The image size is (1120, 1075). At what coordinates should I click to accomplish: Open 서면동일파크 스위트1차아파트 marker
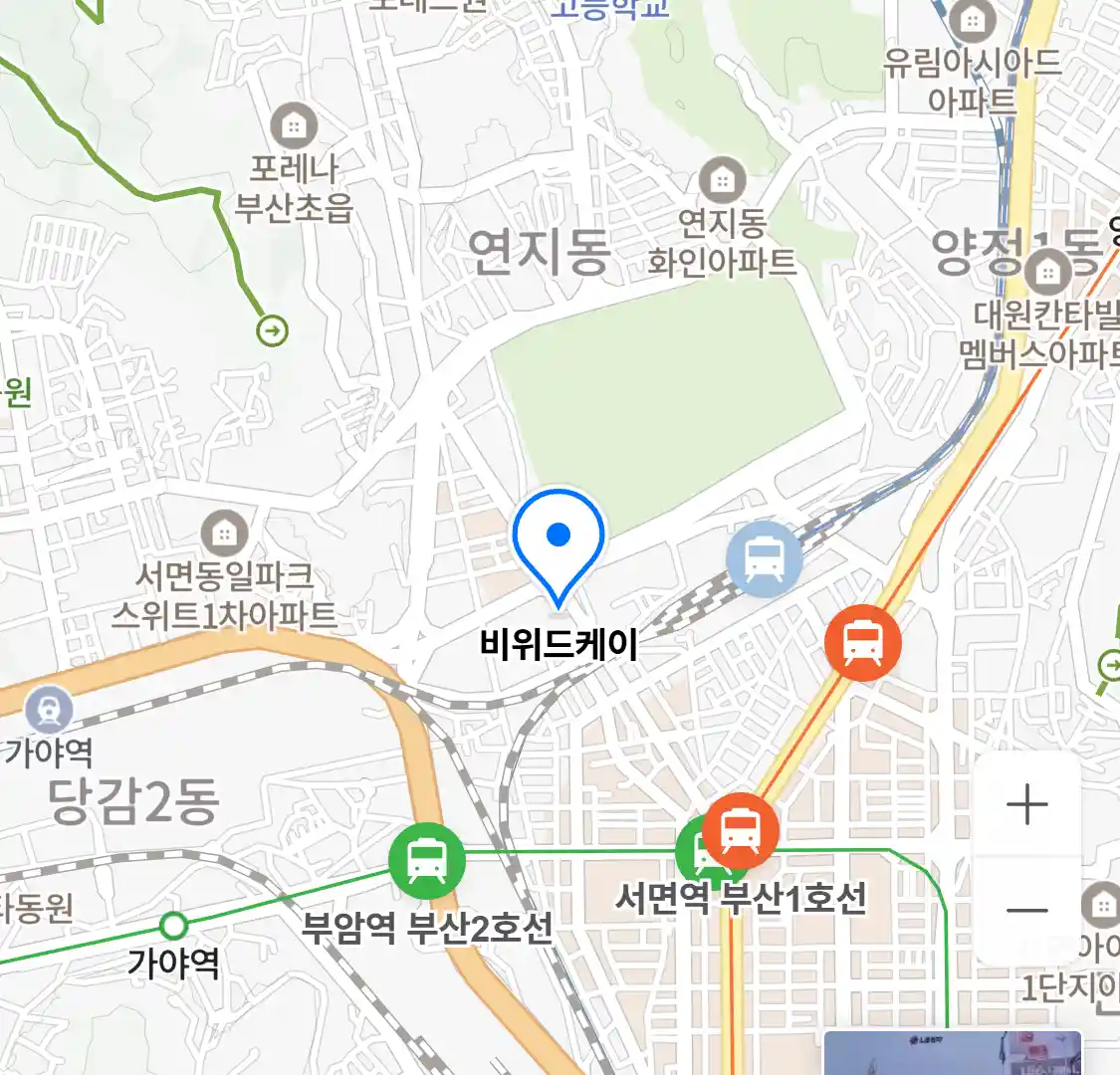225,535
